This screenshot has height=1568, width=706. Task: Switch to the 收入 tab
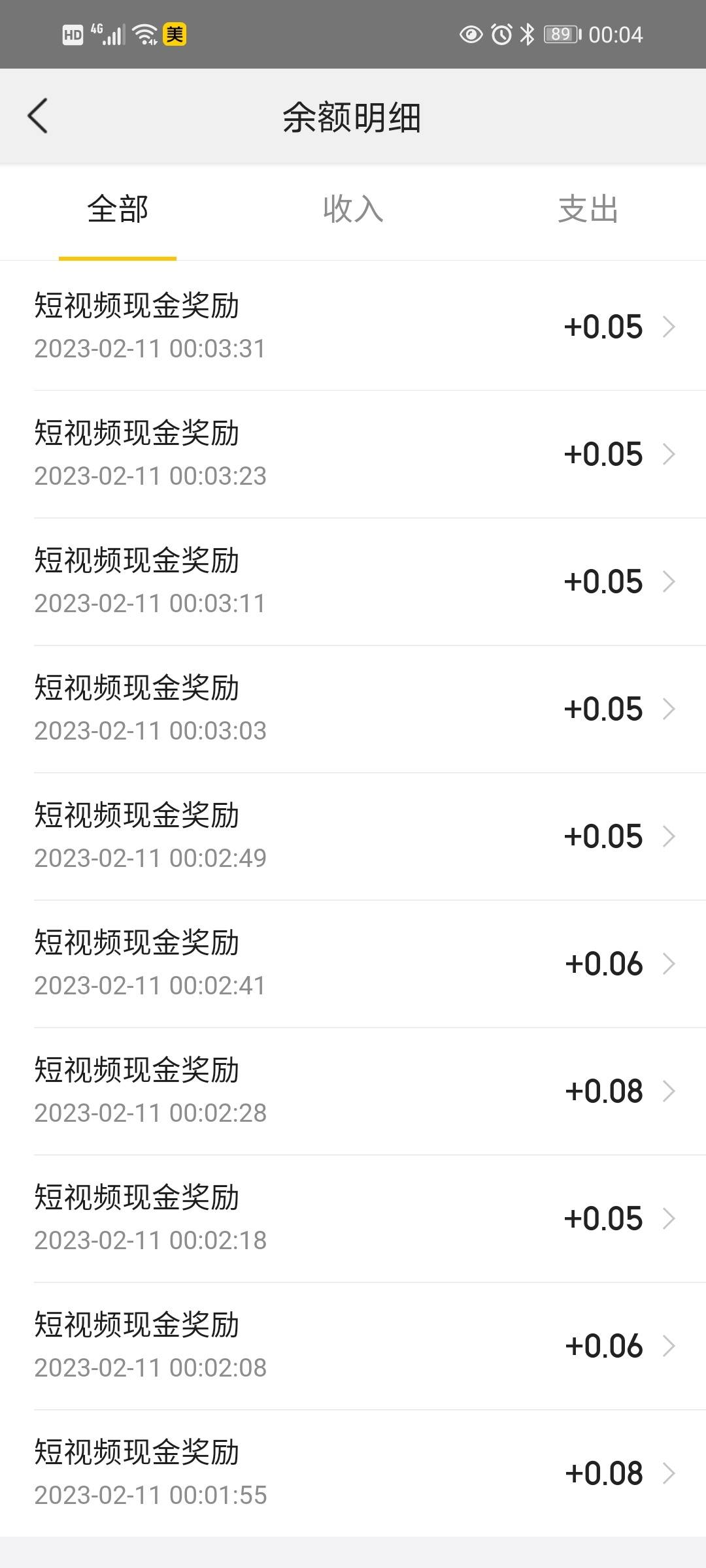coord(353,210)
